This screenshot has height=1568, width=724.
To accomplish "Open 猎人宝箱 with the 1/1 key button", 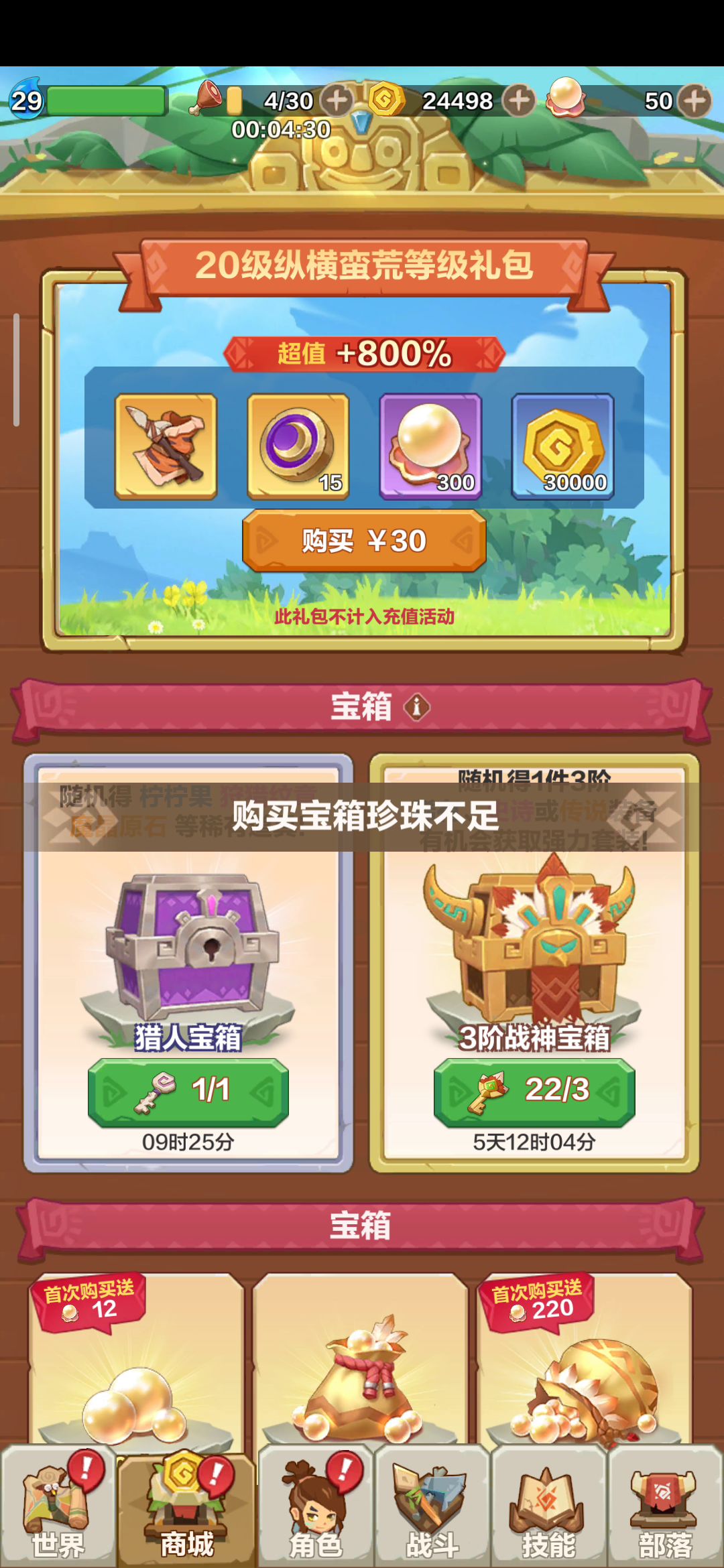I will pos(188,1092).
